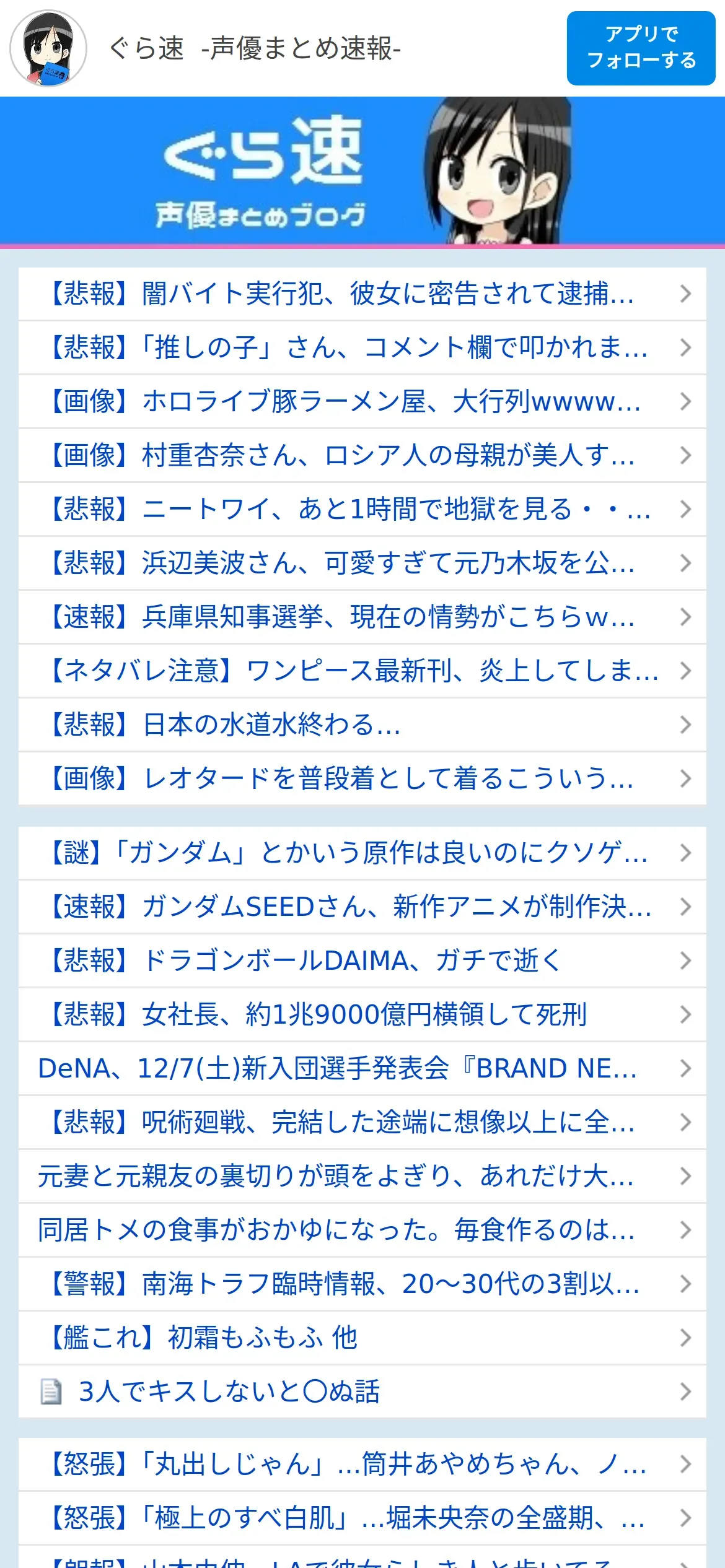
Task: Read the ホロライブ豚ラーメン屋 article
Action: (362, 401)
